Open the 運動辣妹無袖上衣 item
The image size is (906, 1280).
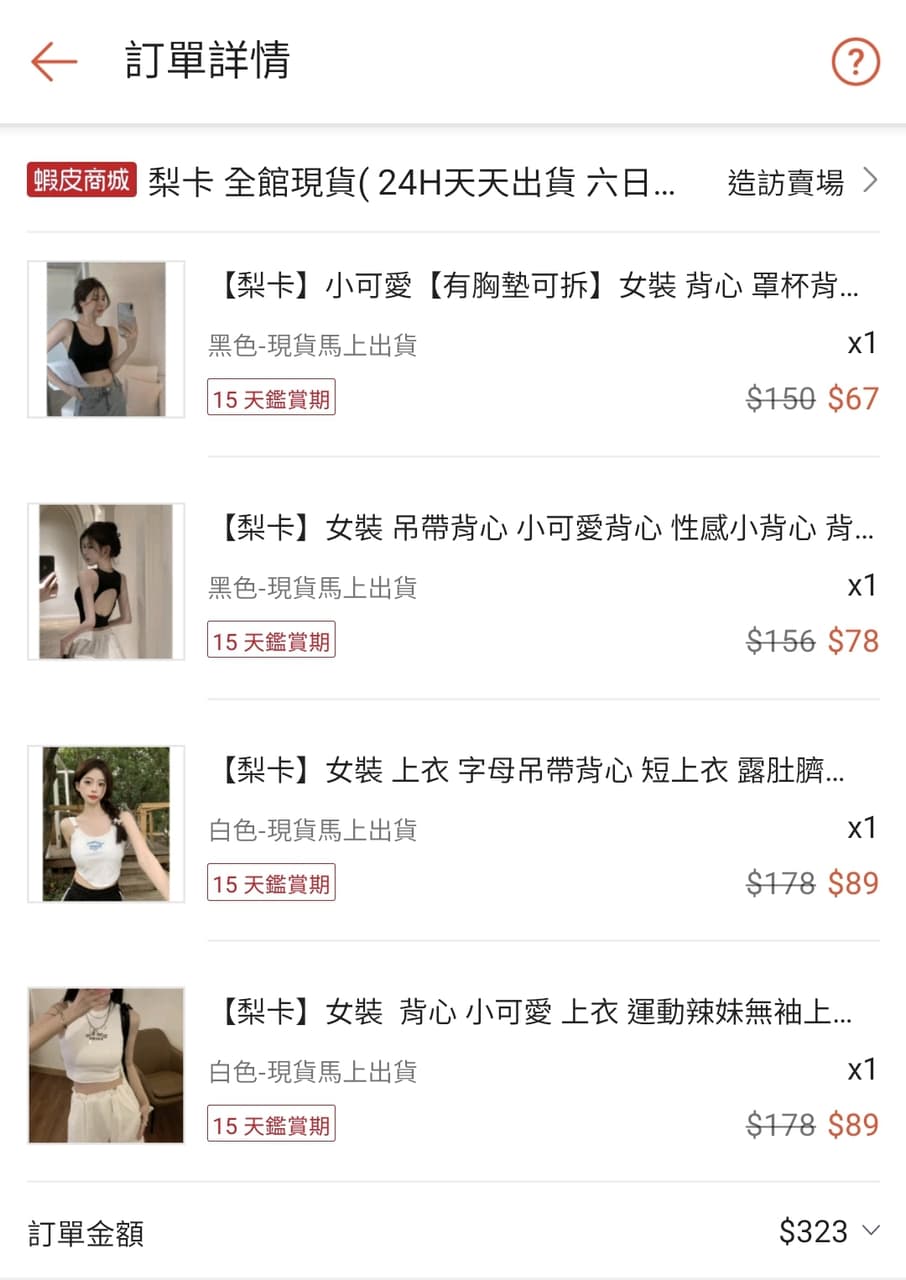pyautogui.click(x=453, y=1066)
